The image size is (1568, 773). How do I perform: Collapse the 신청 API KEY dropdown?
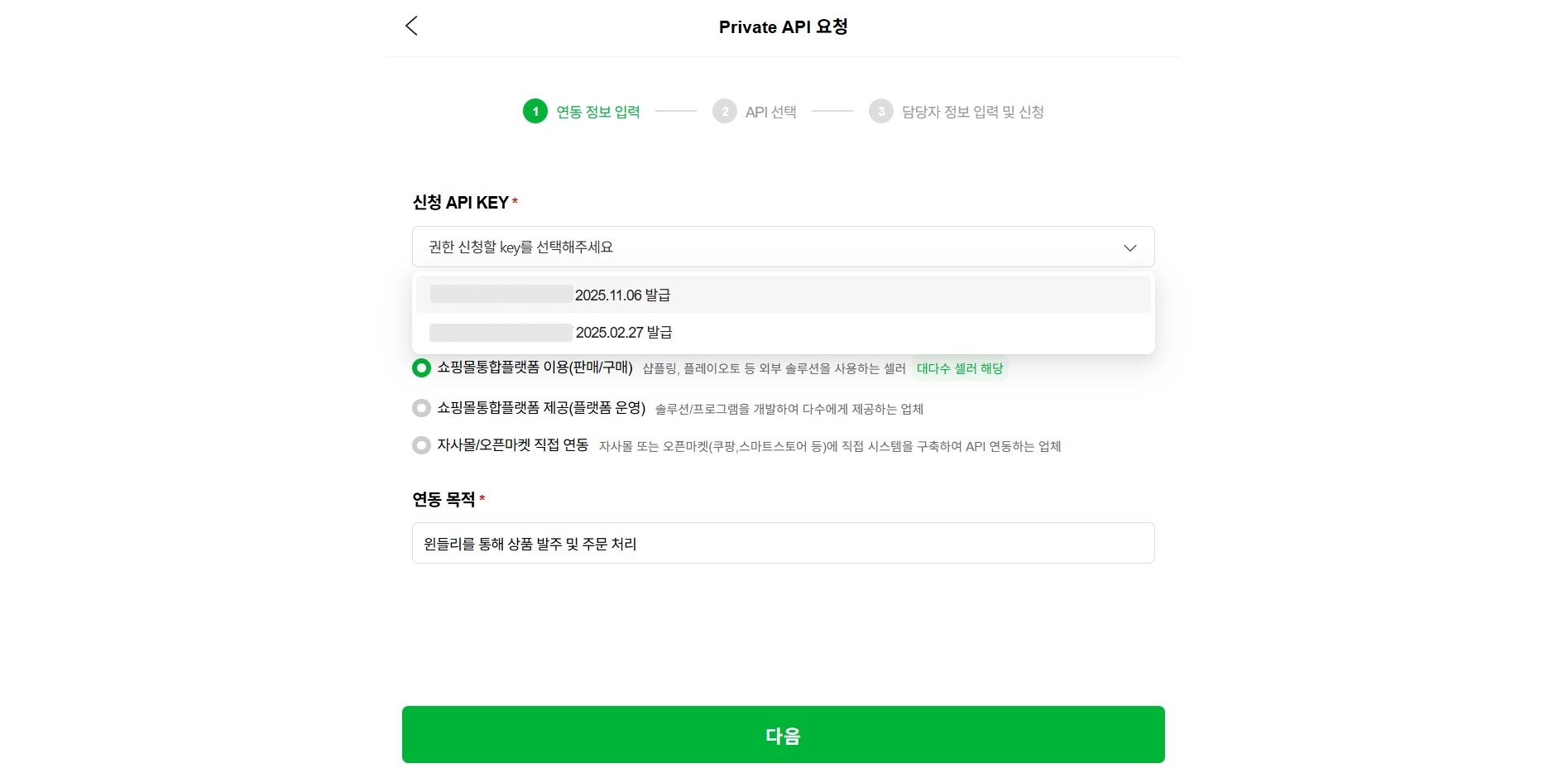pos(1129,247)
